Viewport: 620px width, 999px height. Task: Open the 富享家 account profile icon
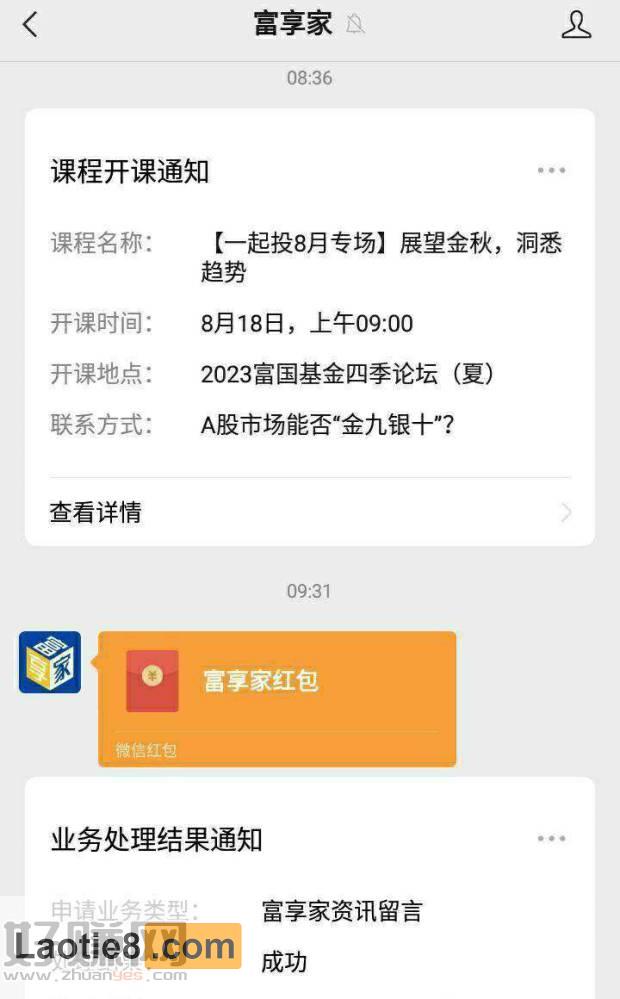(x=576, y=25)
